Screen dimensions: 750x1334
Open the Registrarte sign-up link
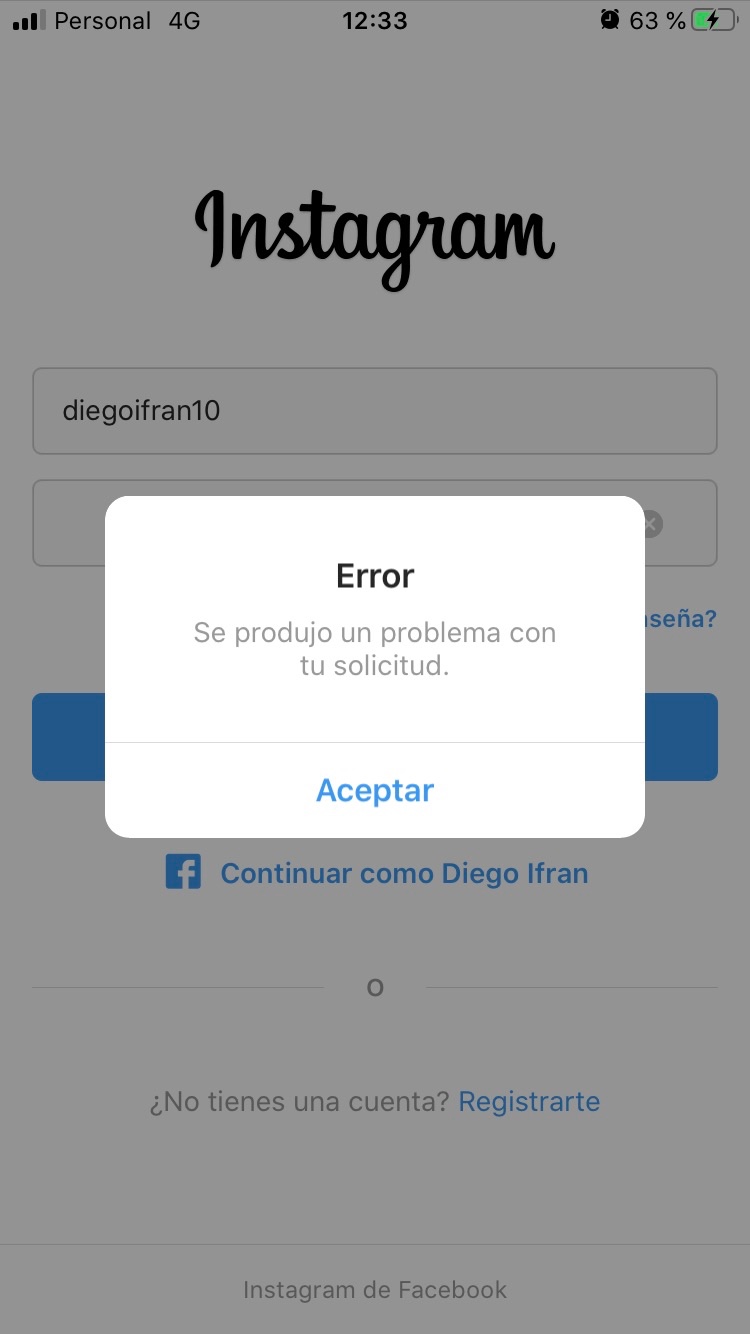[x=529, y=1102]
